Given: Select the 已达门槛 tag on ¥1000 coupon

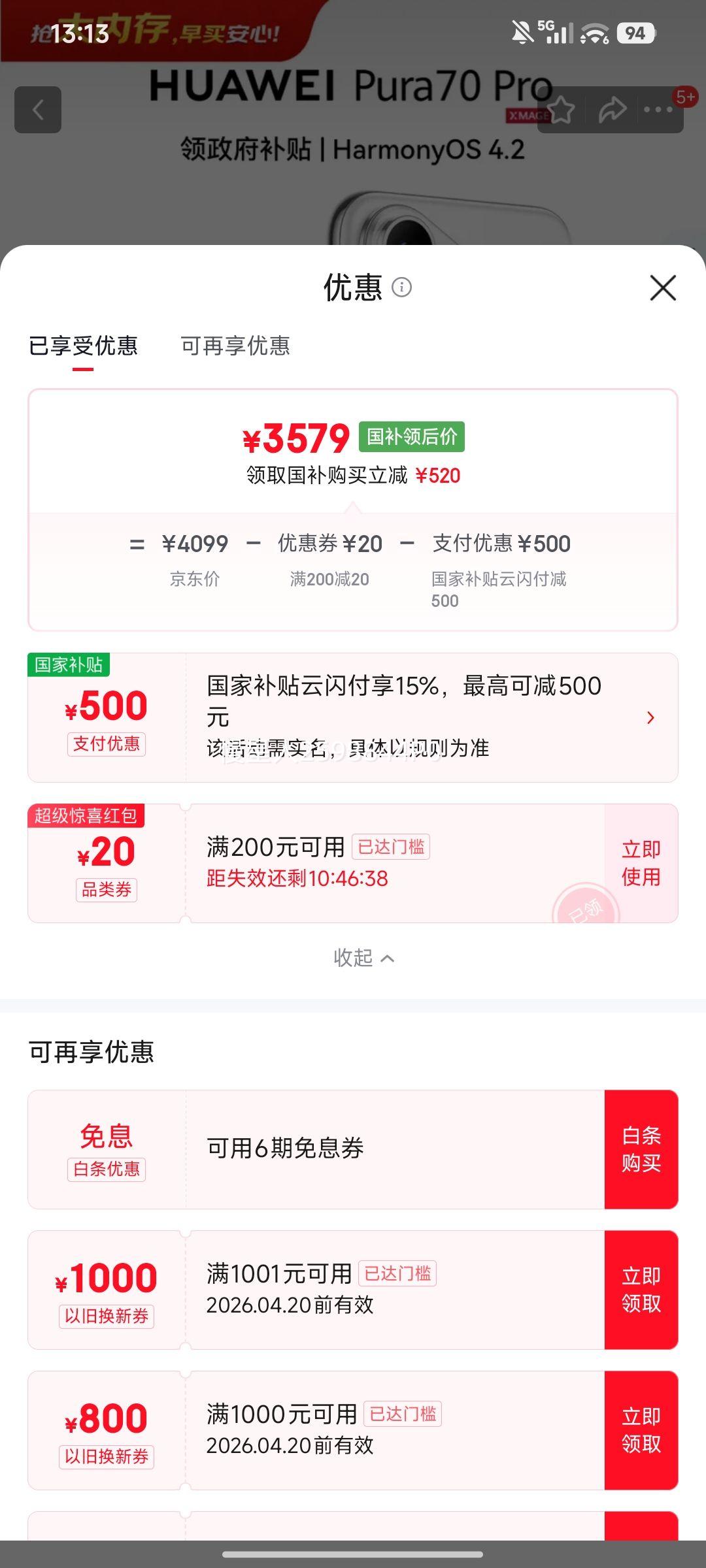Looking at the screenshot, I should [x=399, y=1273].
